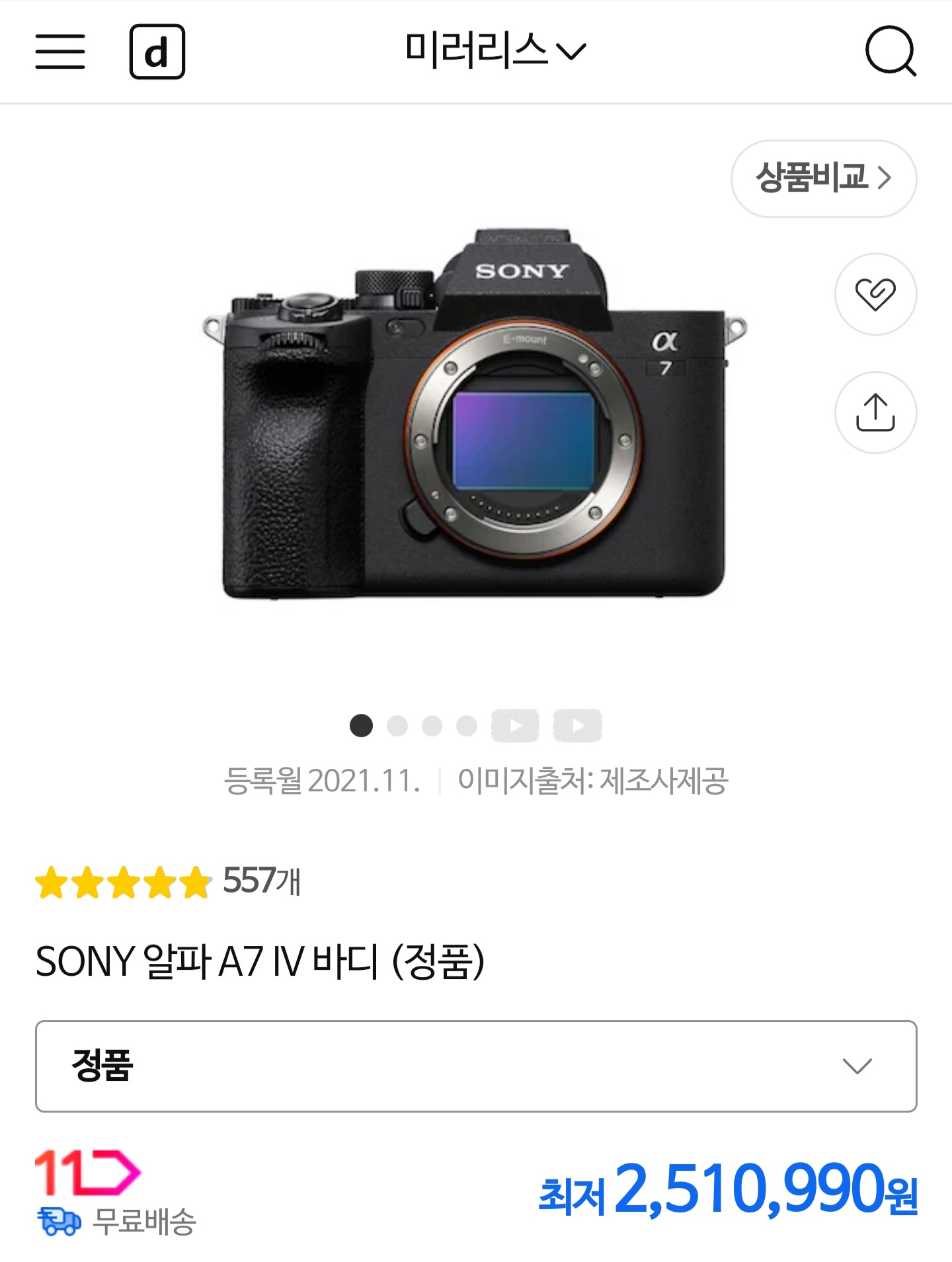Open the hamburger menu
This screenshot has height=1262, width=952.
(x=59, y=52)
